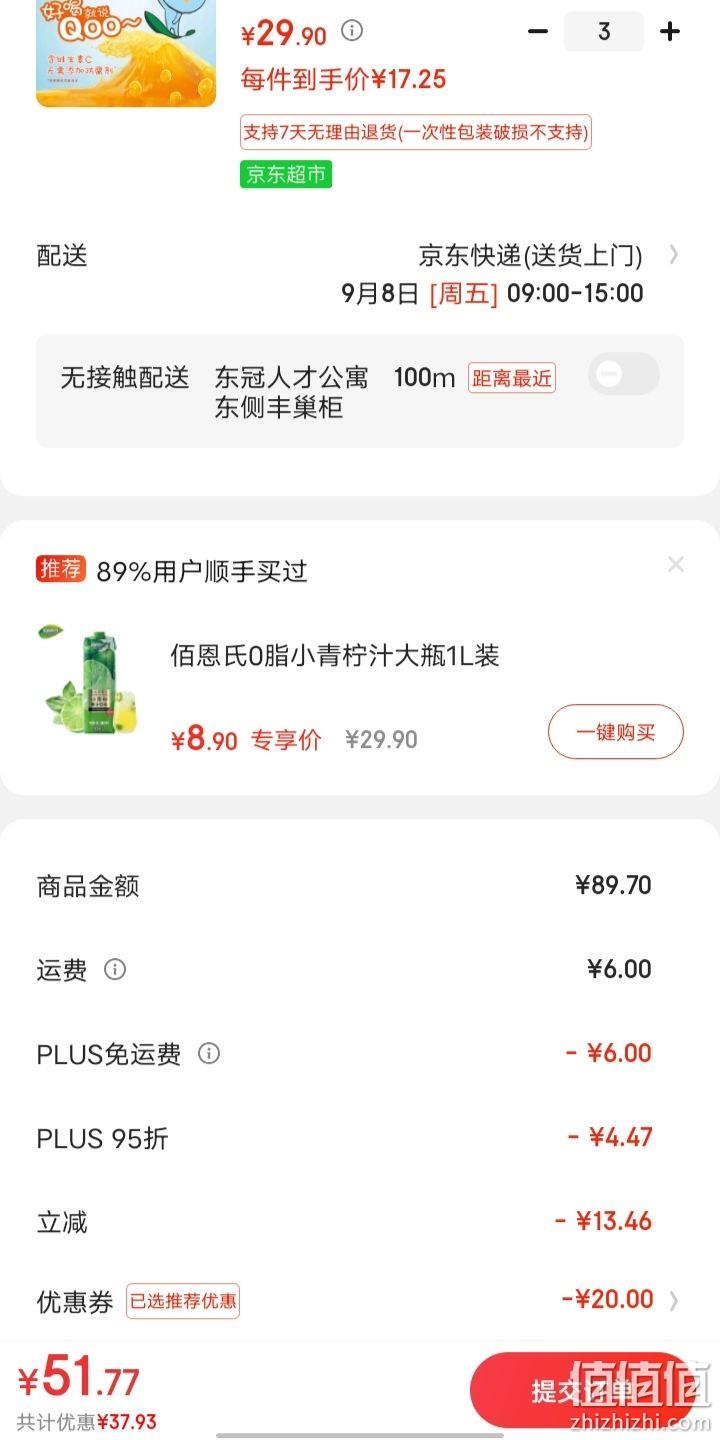Tap 一键购买 for the lime juice
The image size is (720, 1440).
coord(616,732)
